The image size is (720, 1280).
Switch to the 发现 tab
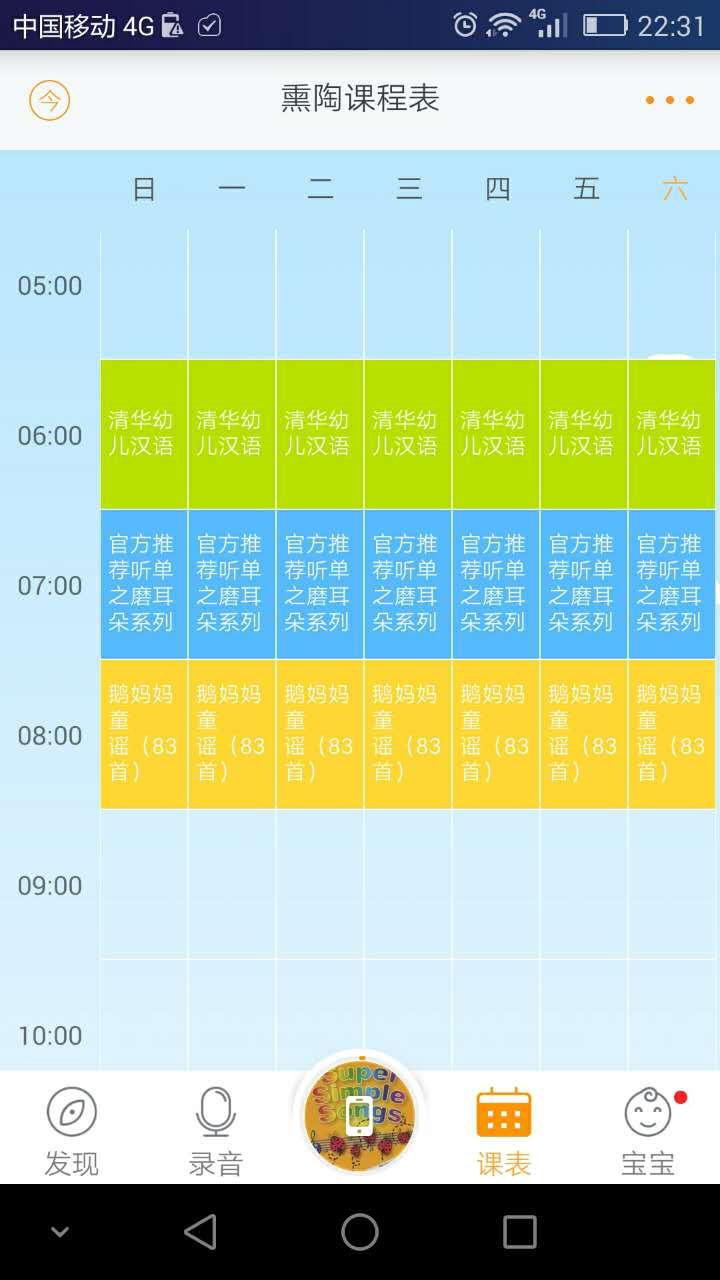(72, 1131)
